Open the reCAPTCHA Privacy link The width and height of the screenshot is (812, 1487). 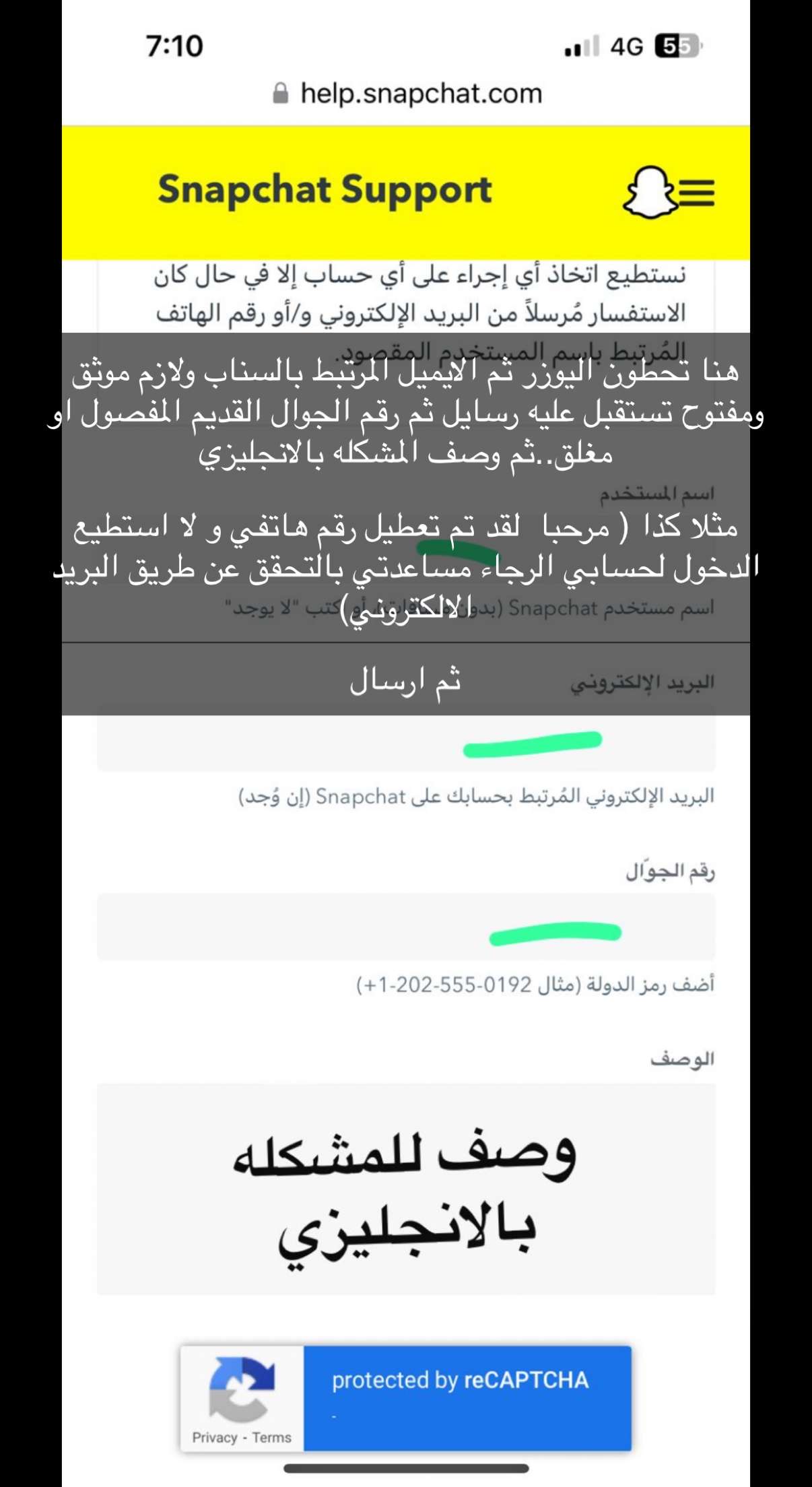pos(215,1437)
